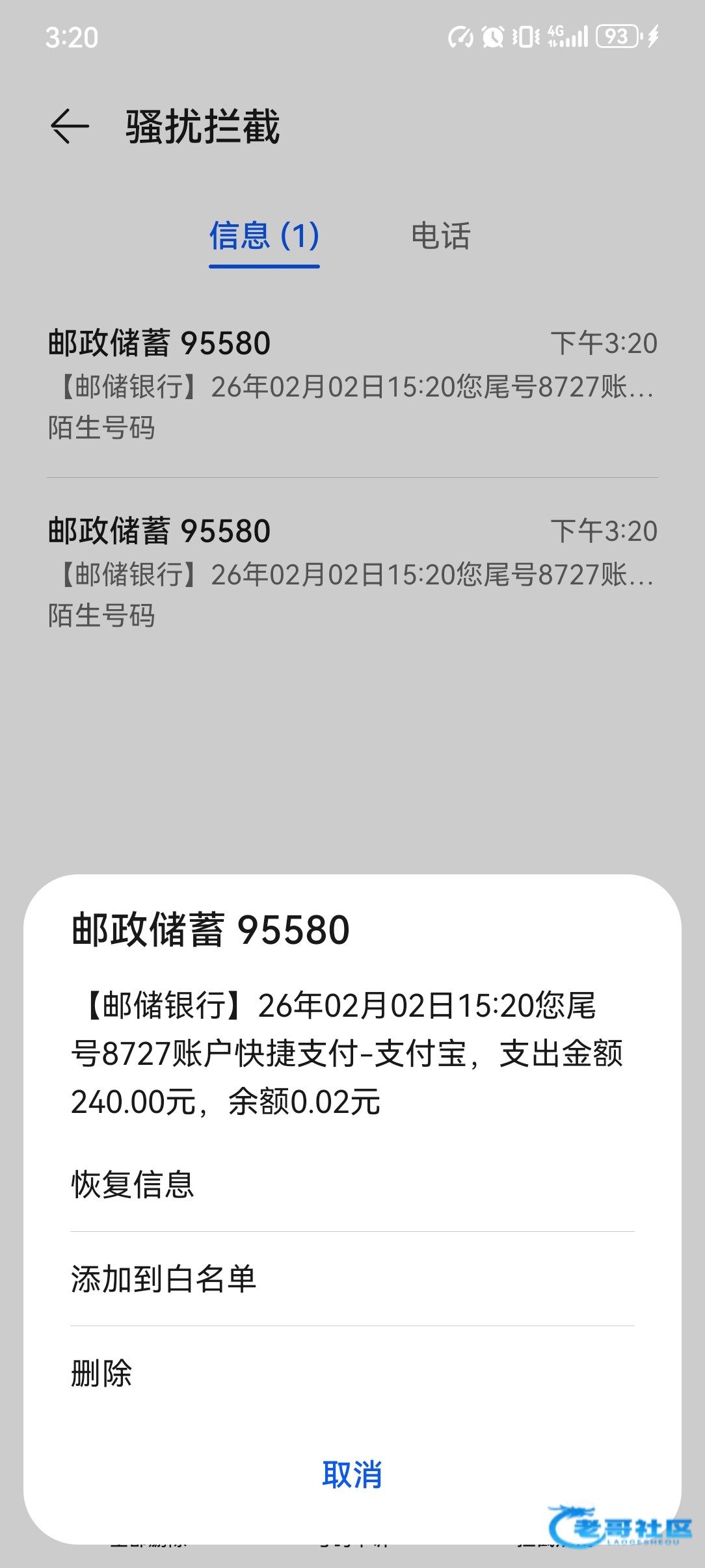Select 添加到白名单 option
Viewport: 705px width, 1568px height.
point(163,1279)
